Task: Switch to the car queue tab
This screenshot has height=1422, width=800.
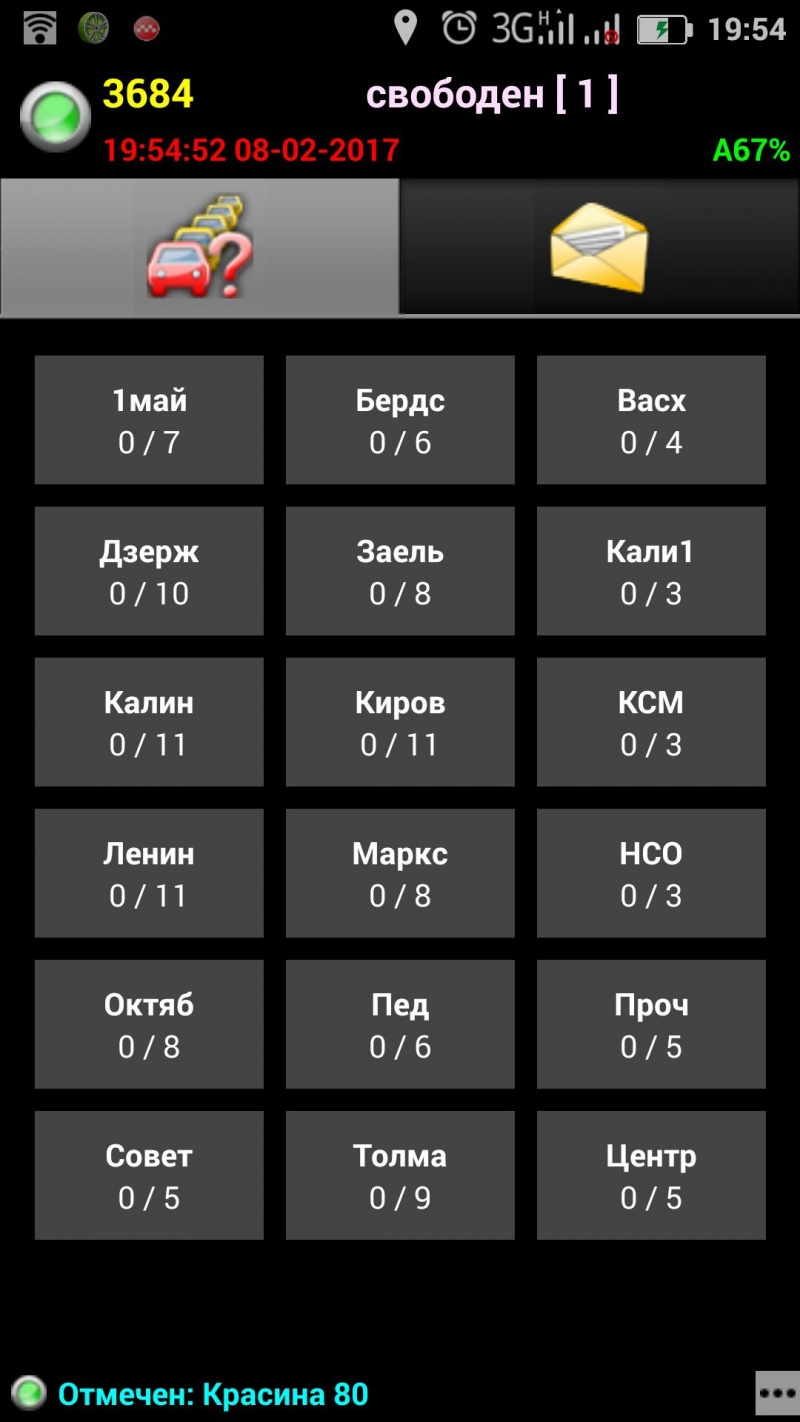Action: tap(199, 247)
